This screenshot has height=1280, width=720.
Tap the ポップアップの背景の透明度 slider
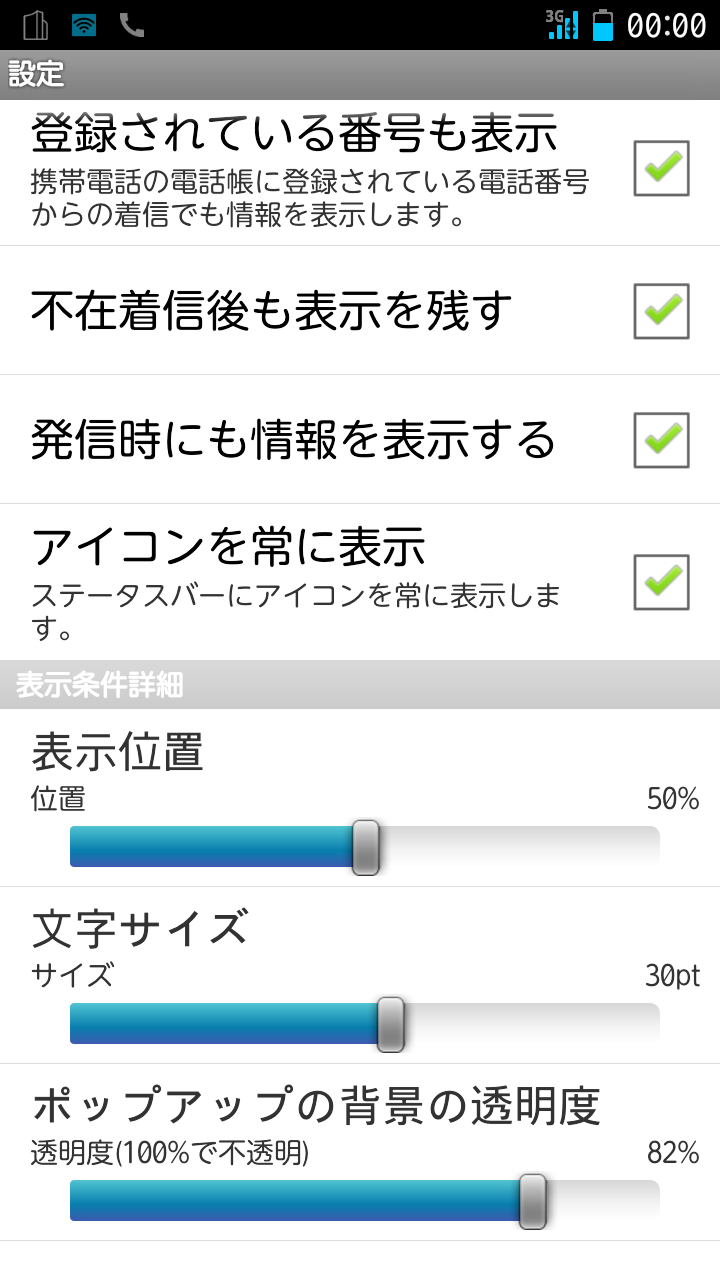coord(365,1201)
